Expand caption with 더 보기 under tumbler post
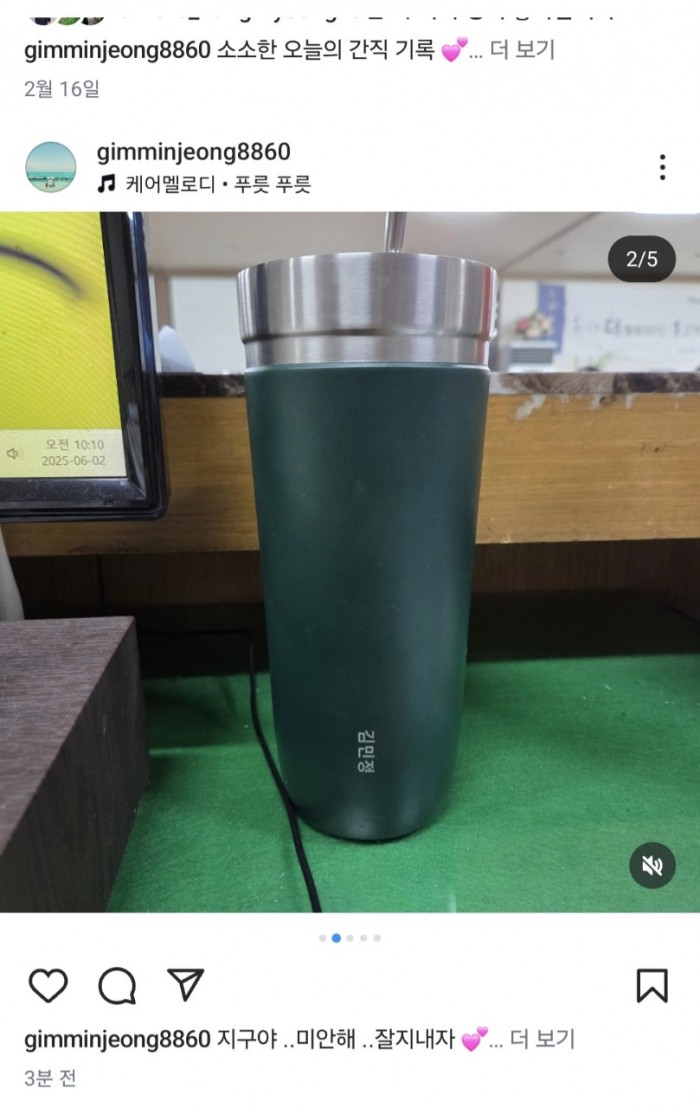This screenshot has width=700, height=1108. coord(542,1039)
